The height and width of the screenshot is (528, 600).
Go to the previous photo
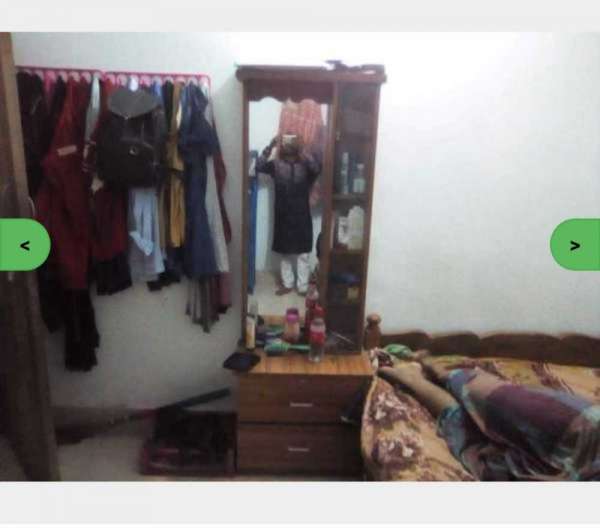(x=24, y=245)
